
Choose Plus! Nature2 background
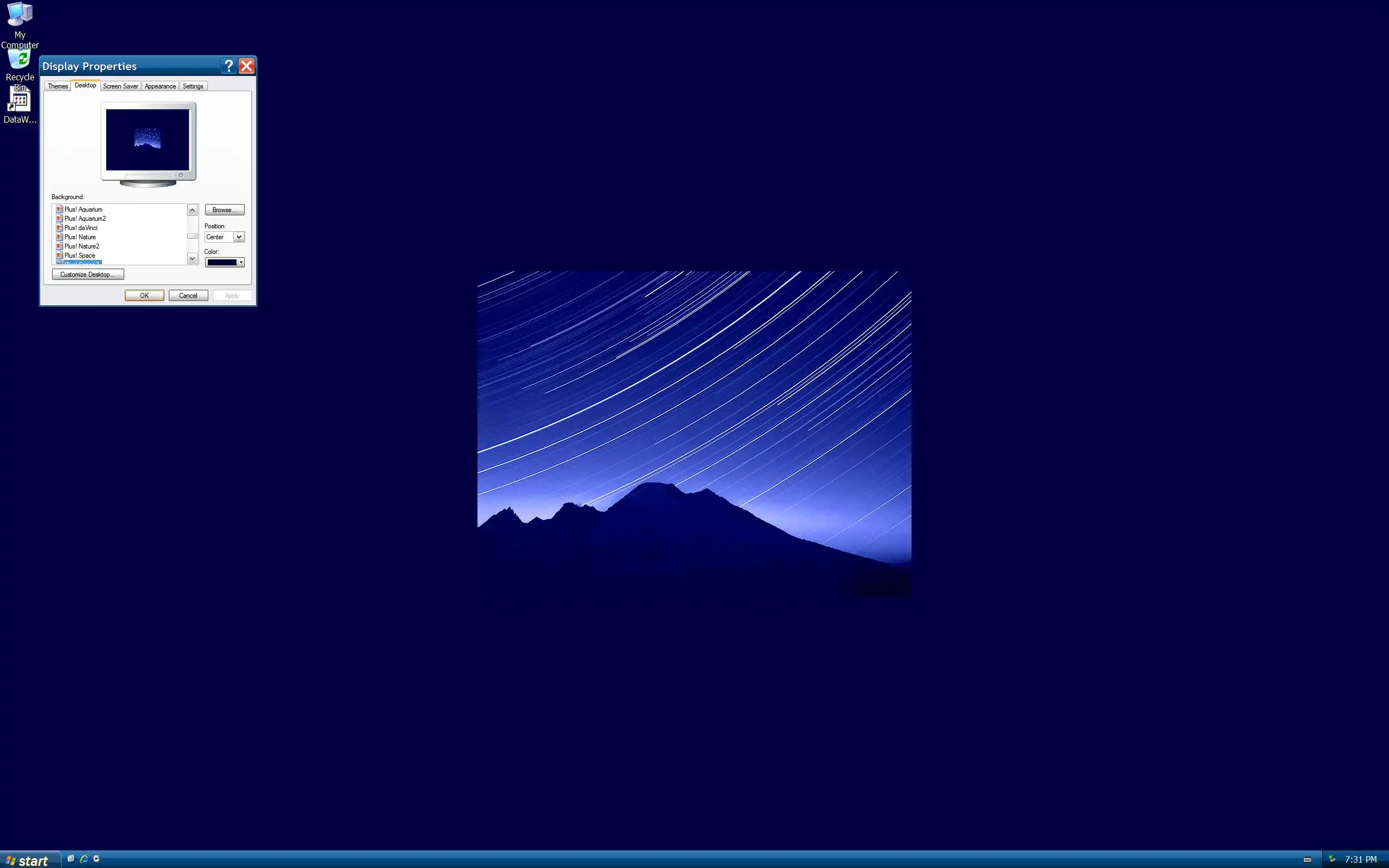tap(81, 246)
